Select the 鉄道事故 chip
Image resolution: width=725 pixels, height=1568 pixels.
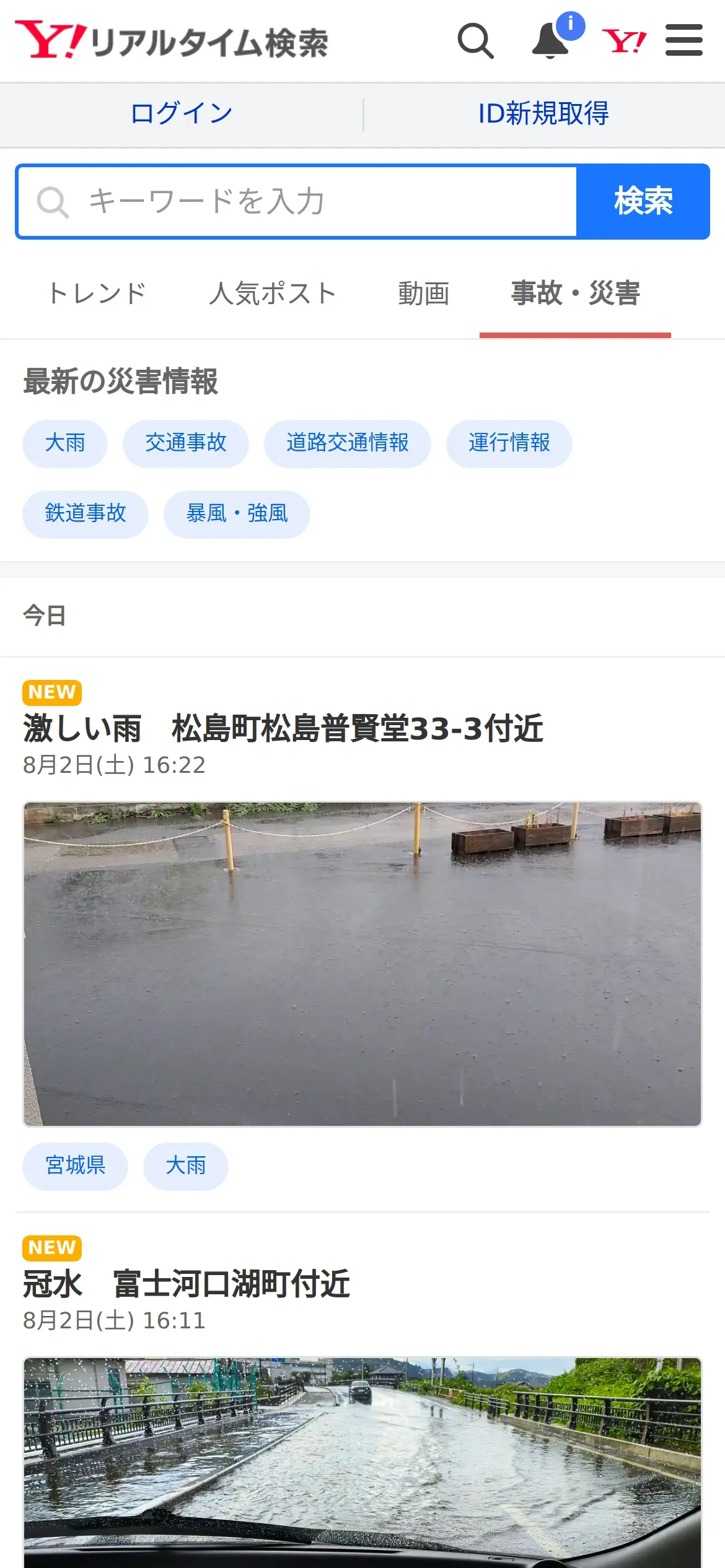coord(86,514)
